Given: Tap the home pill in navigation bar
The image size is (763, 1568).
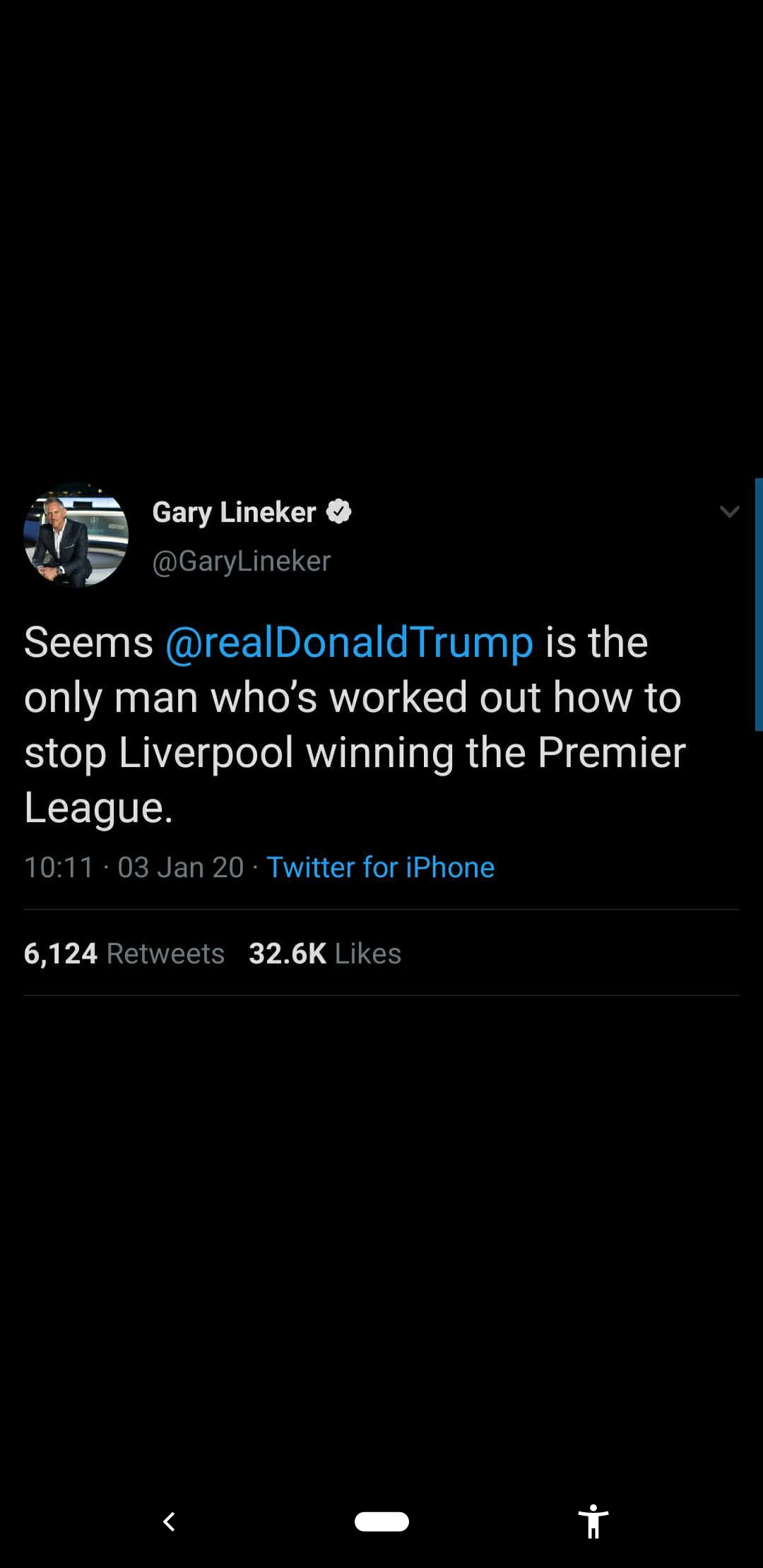Looking at the screenshot, I should 381,1521.
